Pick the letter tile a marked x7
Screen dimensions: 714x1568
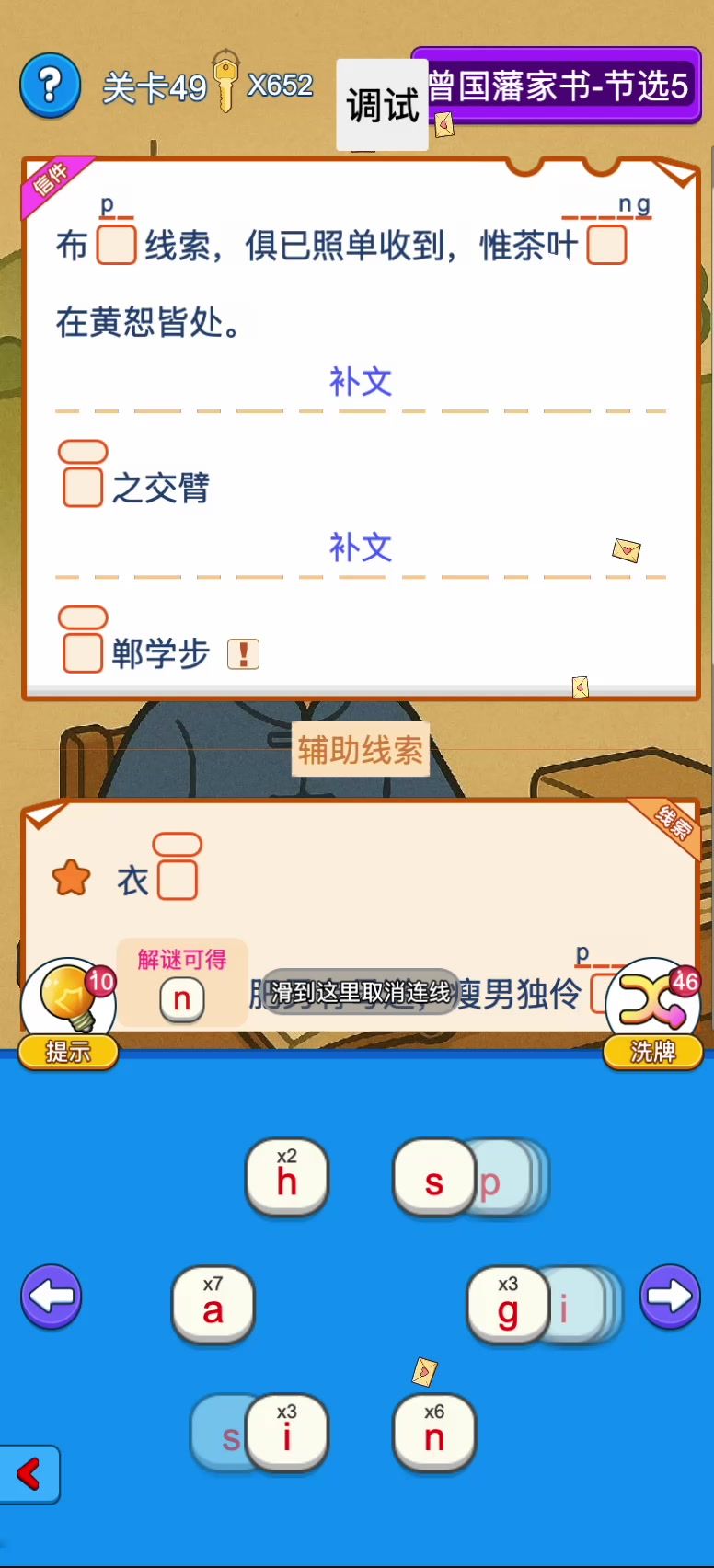[x=213, y=1307]
